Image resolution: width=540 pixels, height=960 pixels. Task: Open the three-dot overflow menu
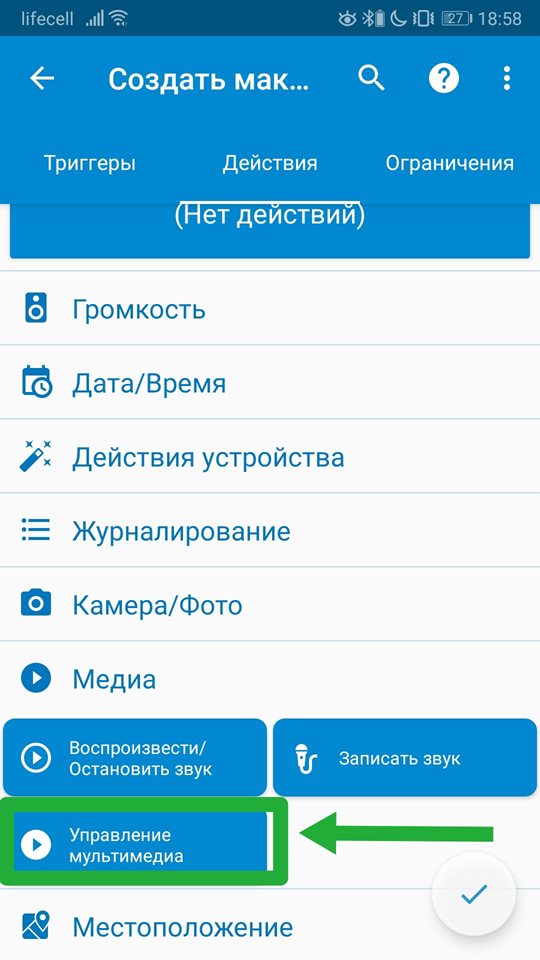point(506,78)
